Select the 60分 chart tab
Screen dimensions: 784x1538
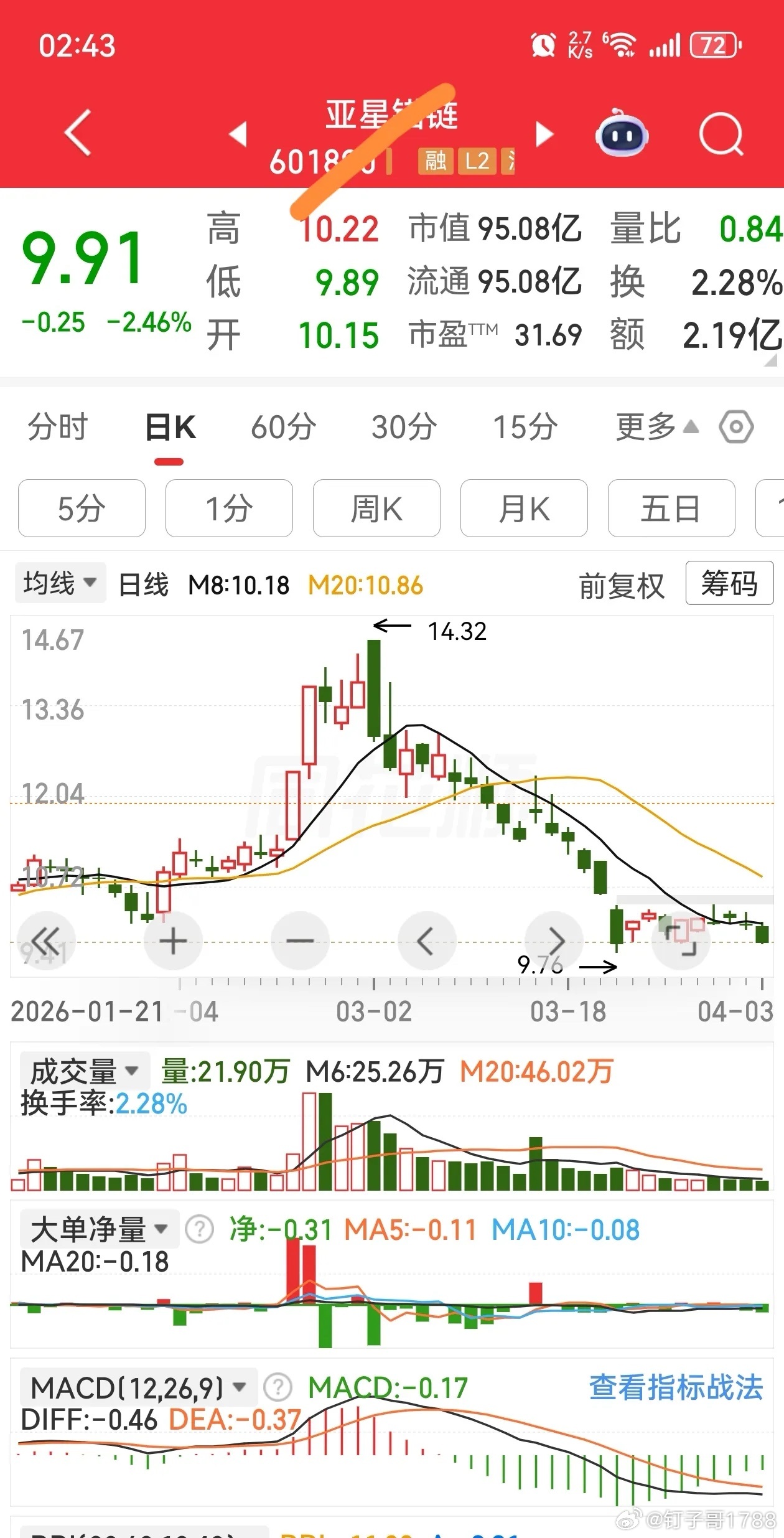[x=283, y=428]
